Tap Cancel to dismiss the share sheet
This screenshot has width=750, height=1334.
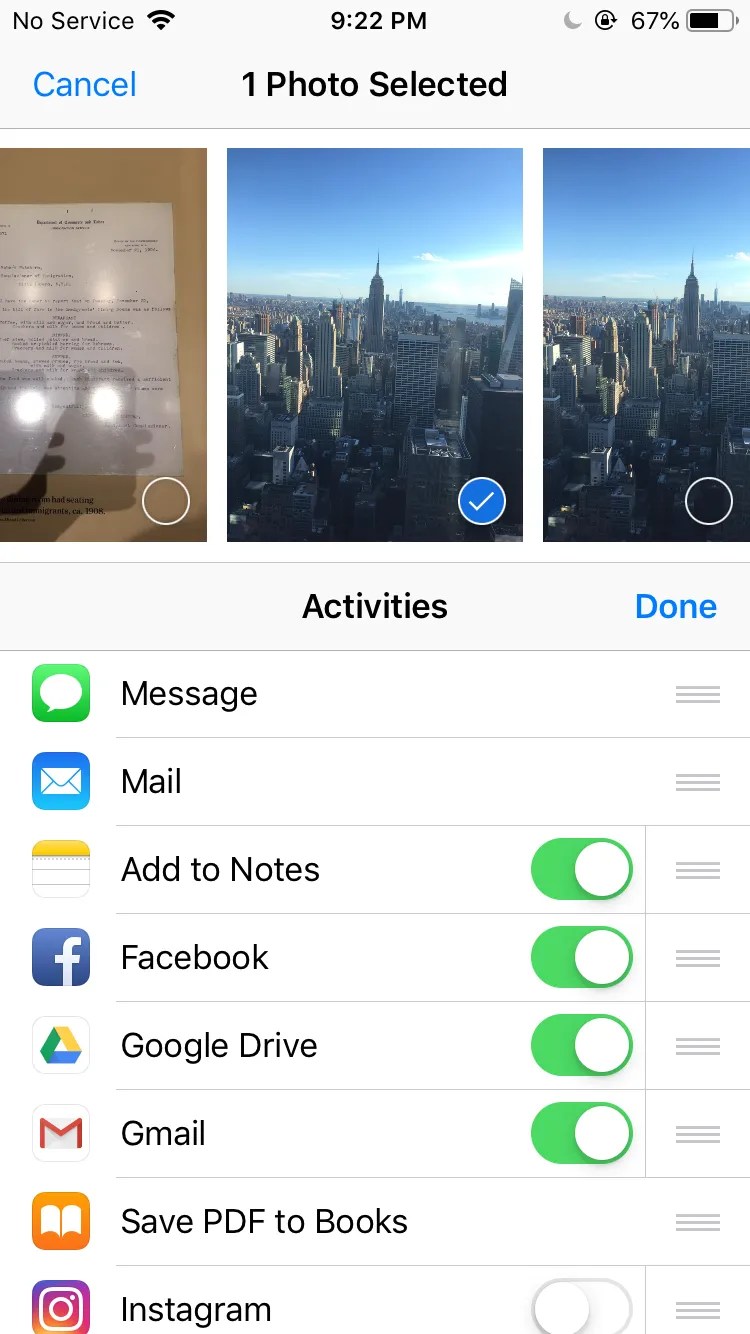click(84, 85)
